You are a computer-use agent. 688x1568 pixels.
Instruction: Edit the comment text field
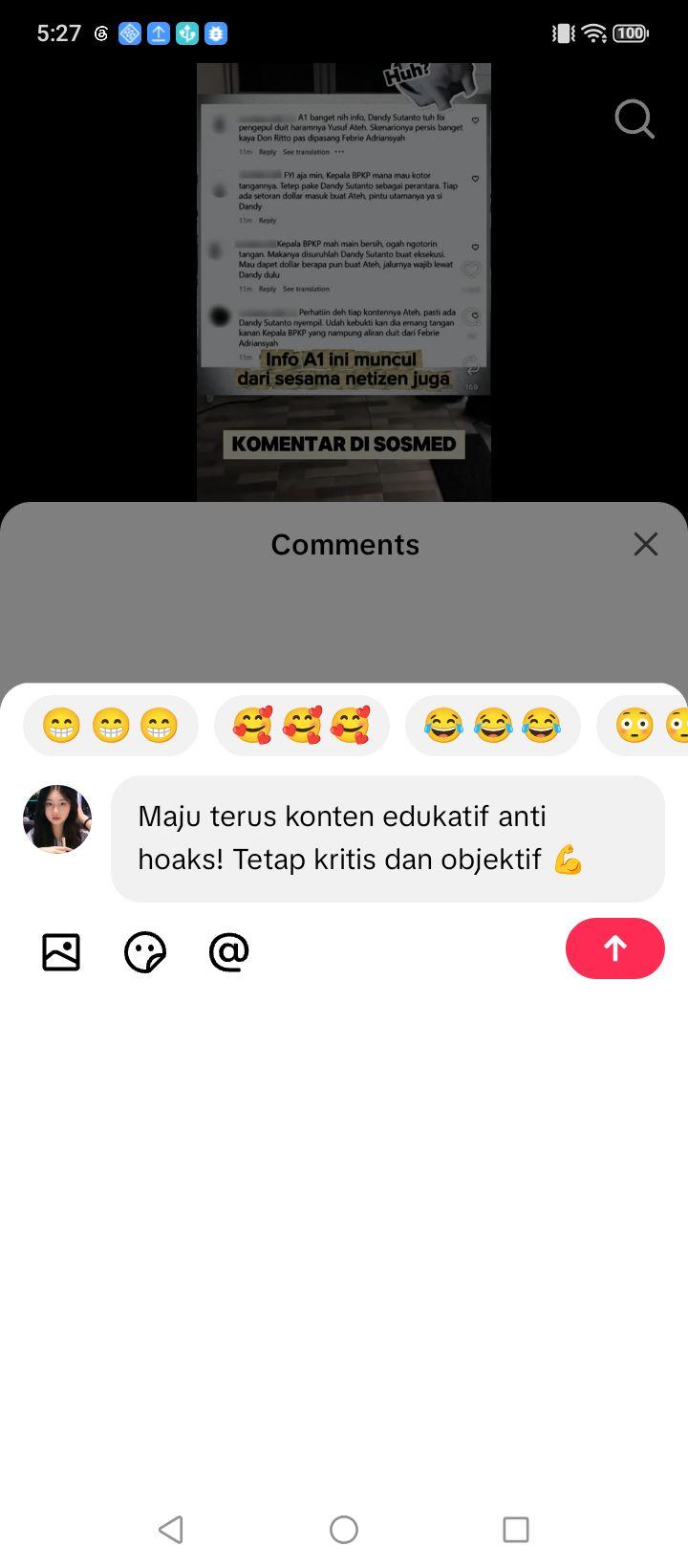[388, 838]
